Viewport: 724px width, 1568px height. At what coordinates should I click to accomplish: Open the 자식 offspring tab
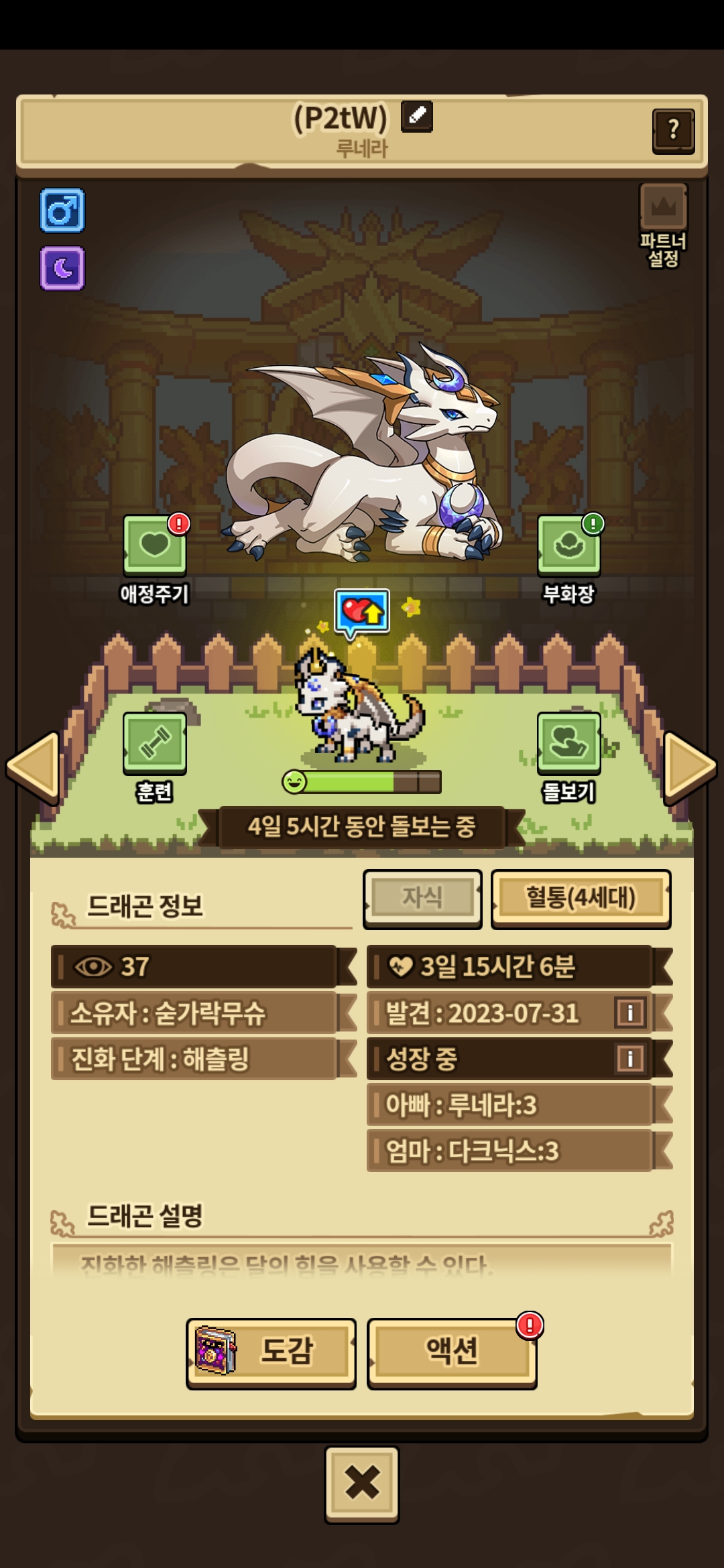coord(422,899)
